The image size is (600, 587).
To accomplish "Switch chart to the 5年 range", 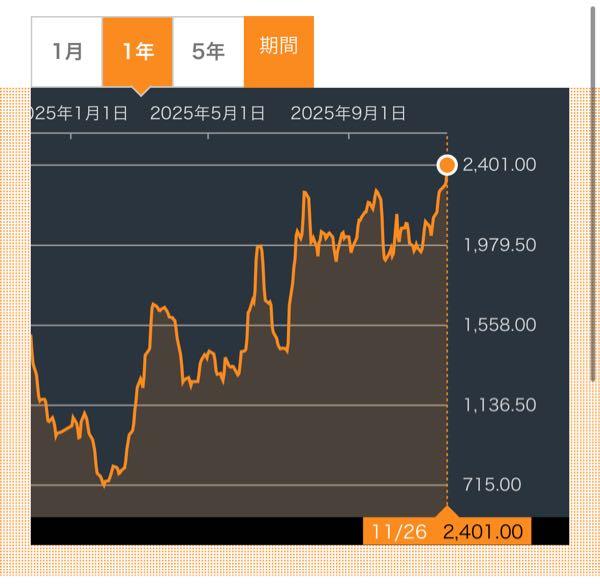I will pyautogui.click(x=208, y=51).
